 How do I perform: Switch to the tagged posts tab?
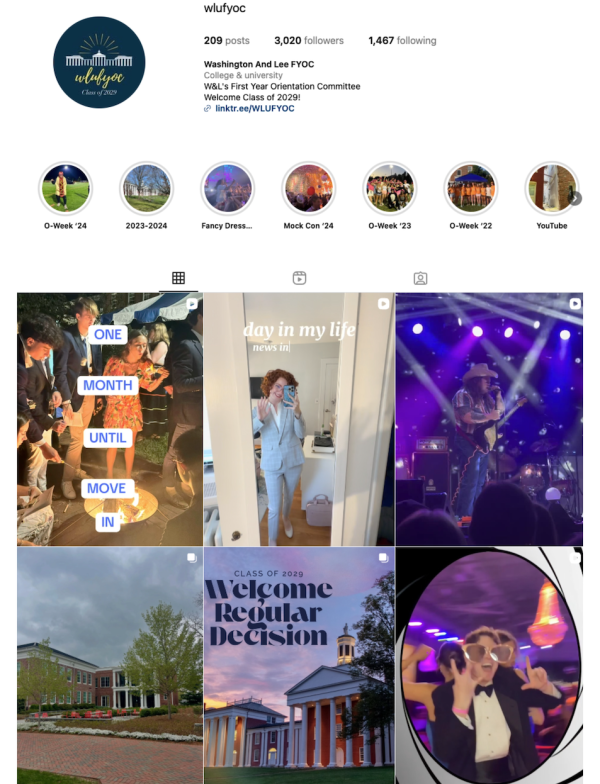(420, 278)
